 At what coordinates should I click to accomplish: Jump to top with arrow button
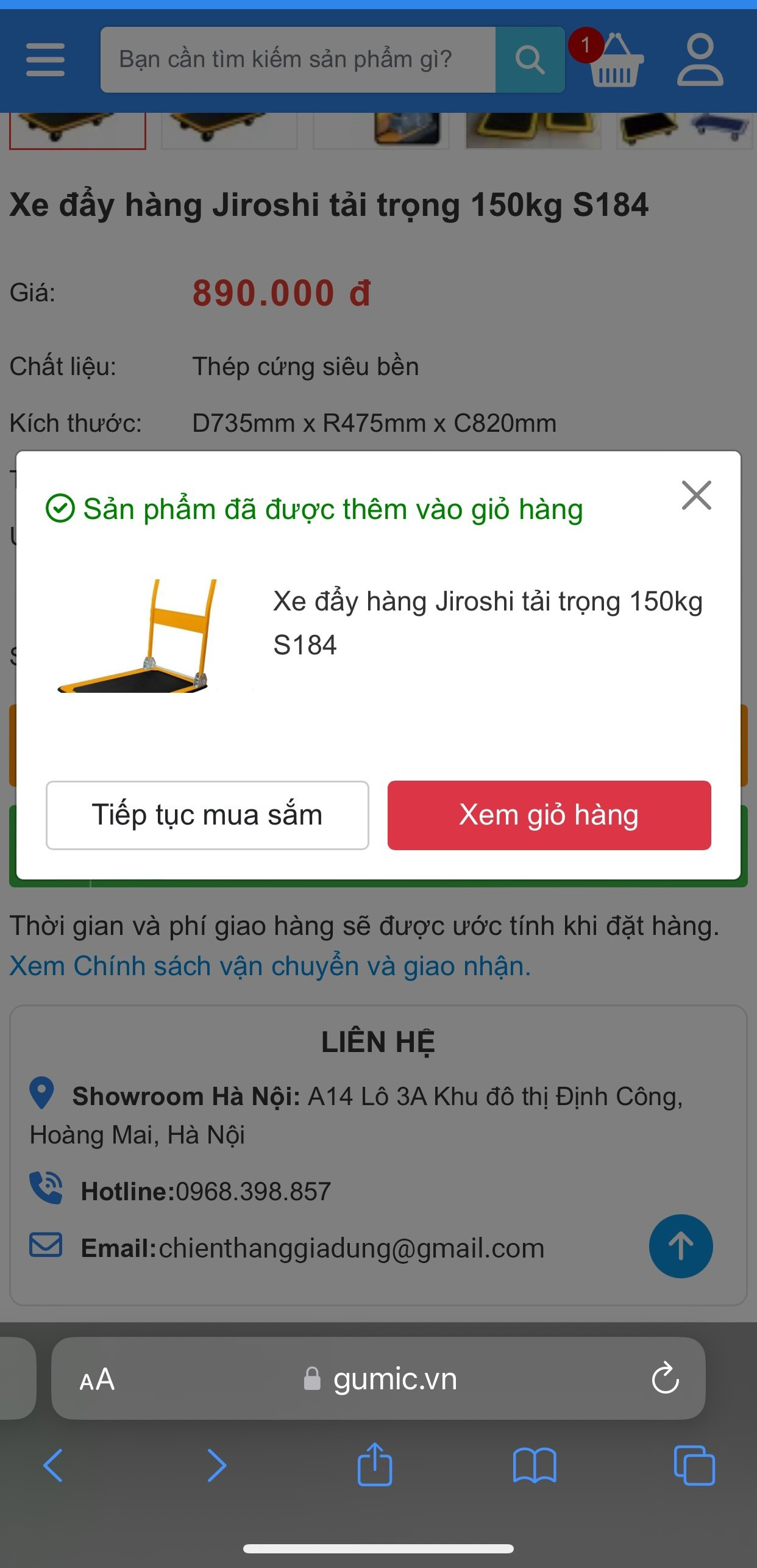pyautogui.click(x=681, y=1246)
